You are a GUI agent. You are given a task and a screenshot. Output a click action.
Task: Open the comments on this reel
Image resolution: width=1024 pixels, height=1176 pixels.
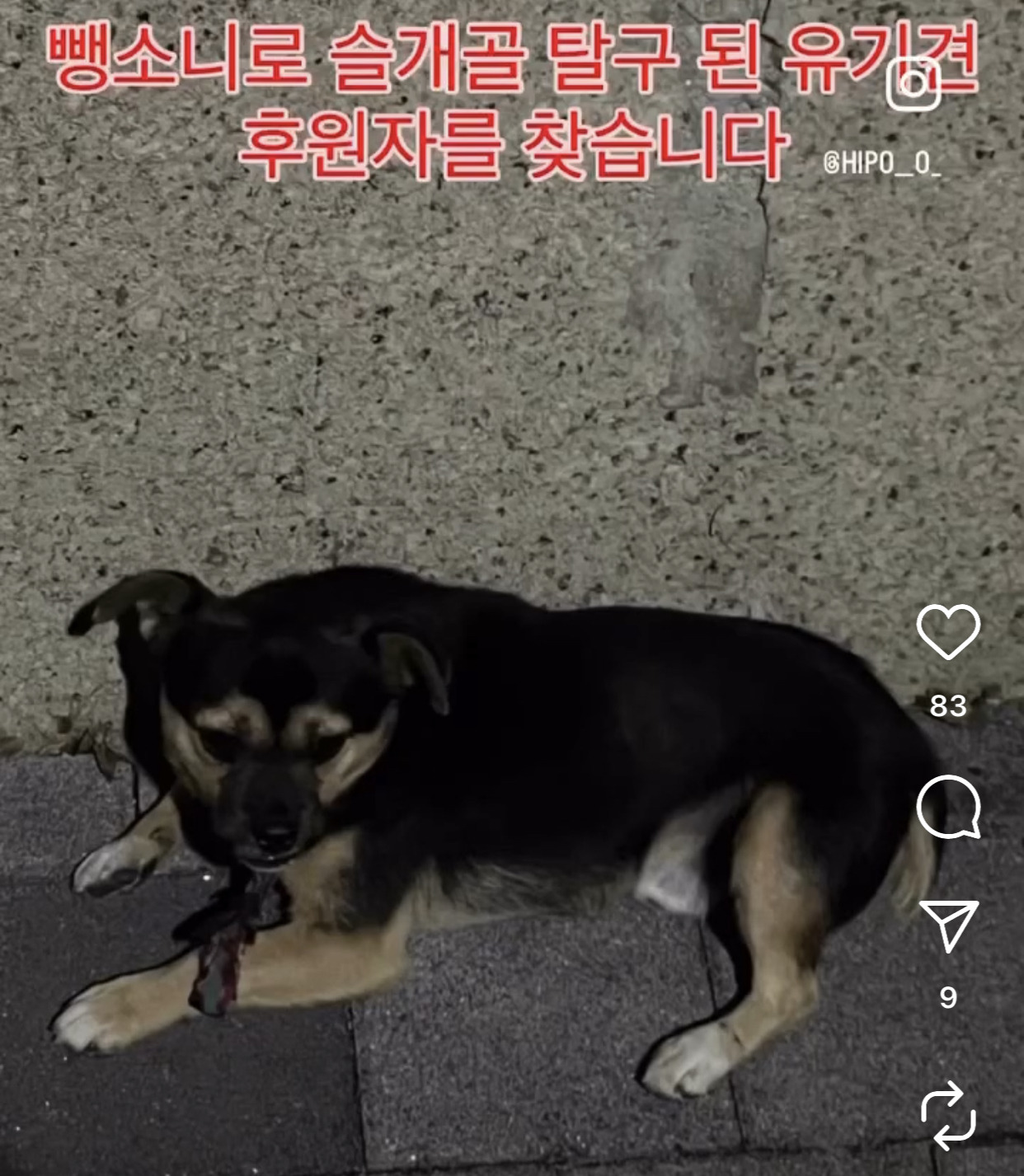click(x=948, y=807)
